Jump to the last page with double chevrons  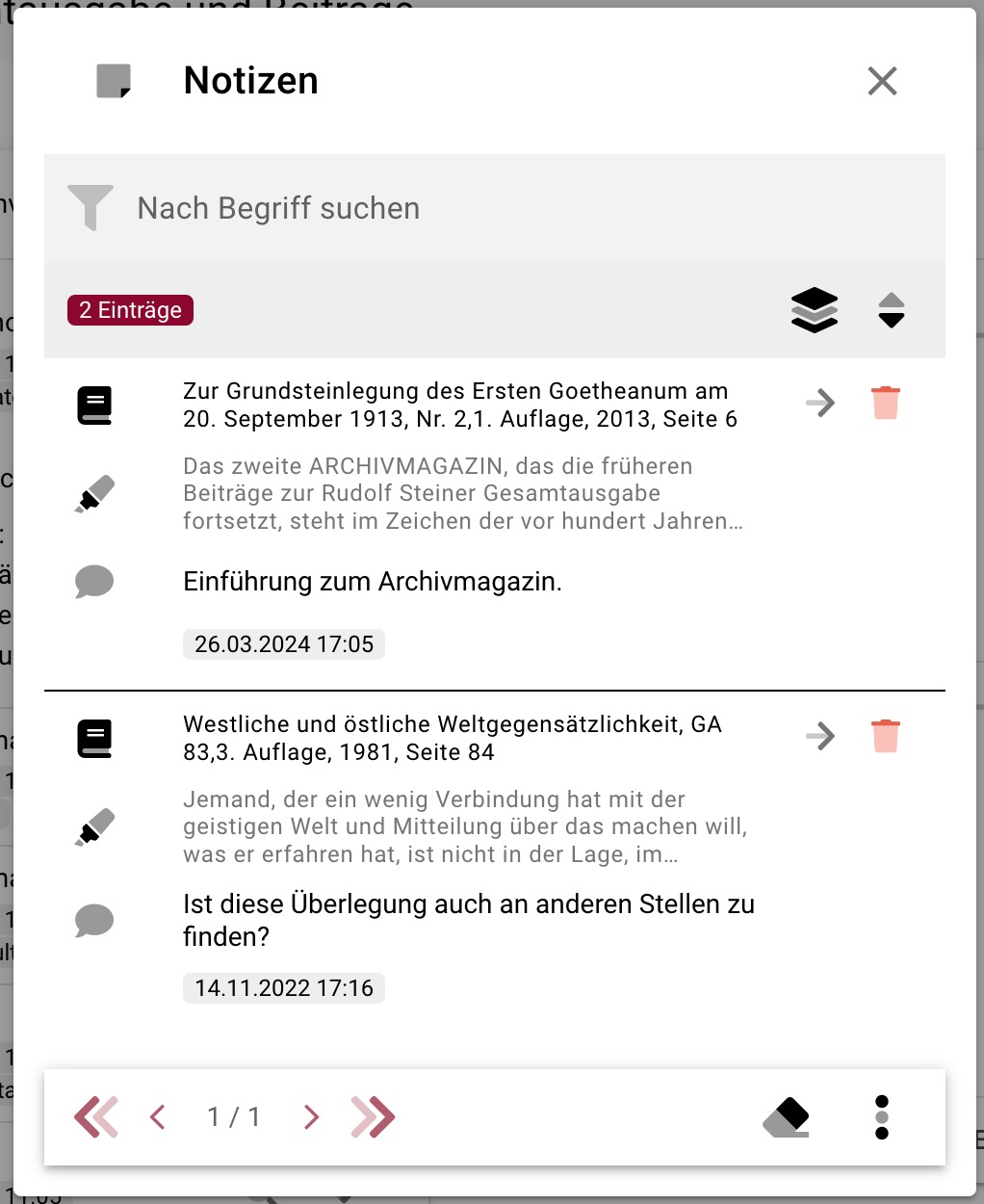372,1116
